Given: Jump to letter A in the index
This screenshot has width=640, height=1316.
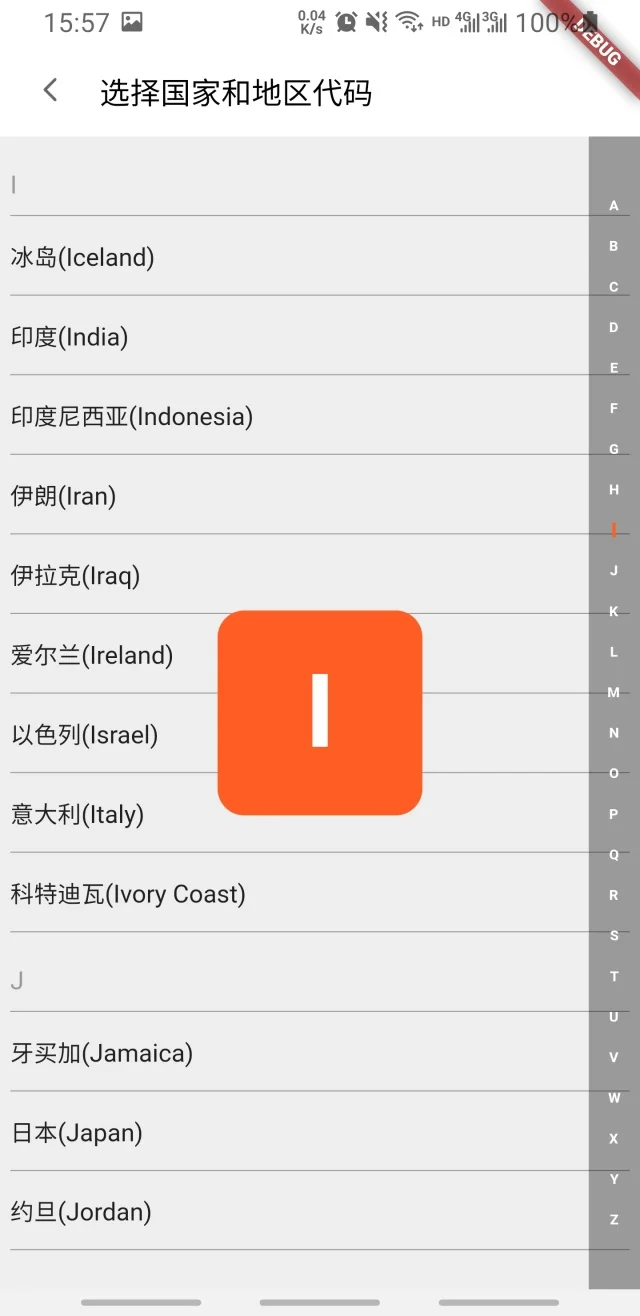Looking at the screenshot, I should (614, 206).
